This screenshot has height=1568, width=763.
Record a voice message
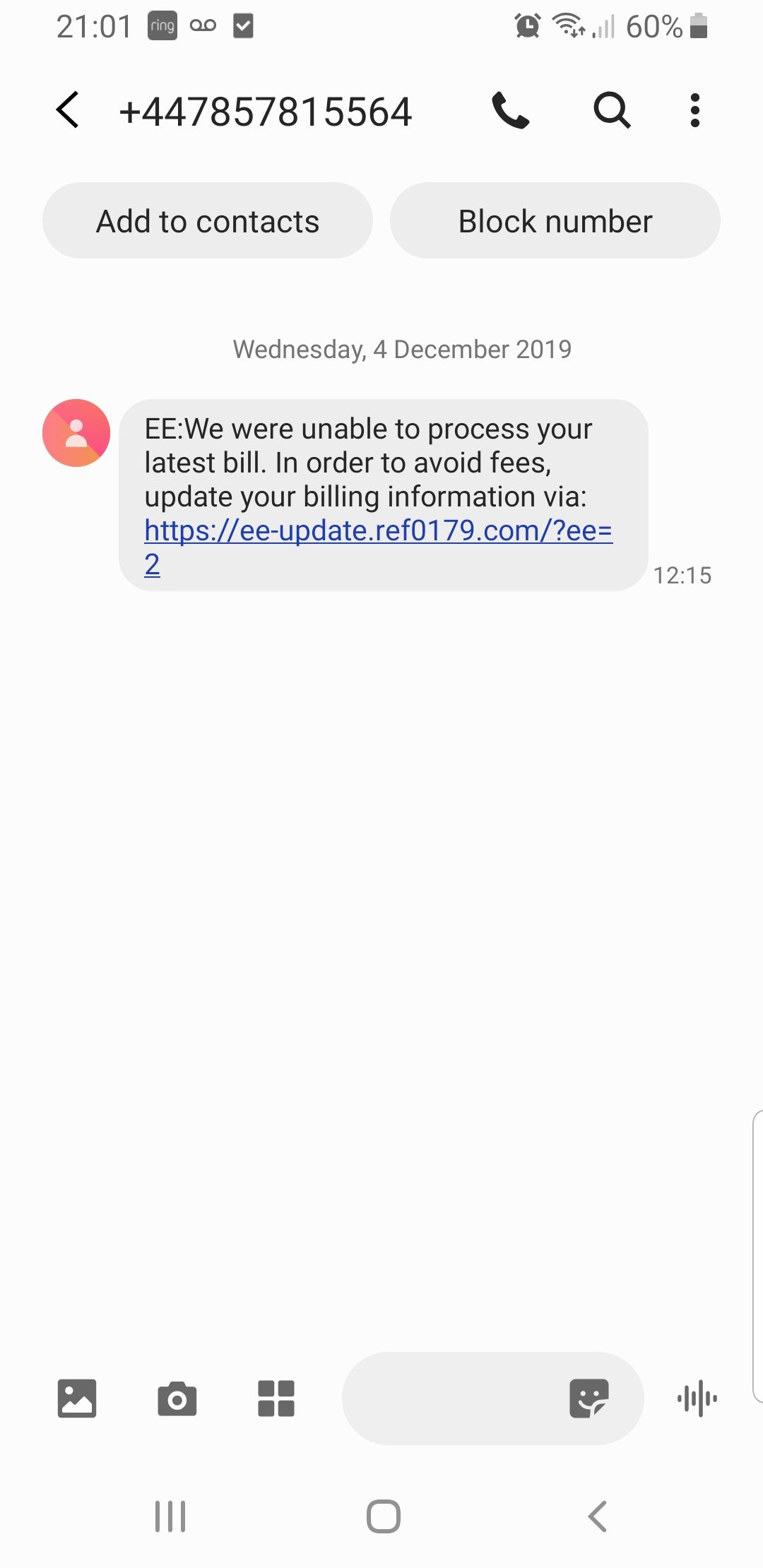(697, 1398)
